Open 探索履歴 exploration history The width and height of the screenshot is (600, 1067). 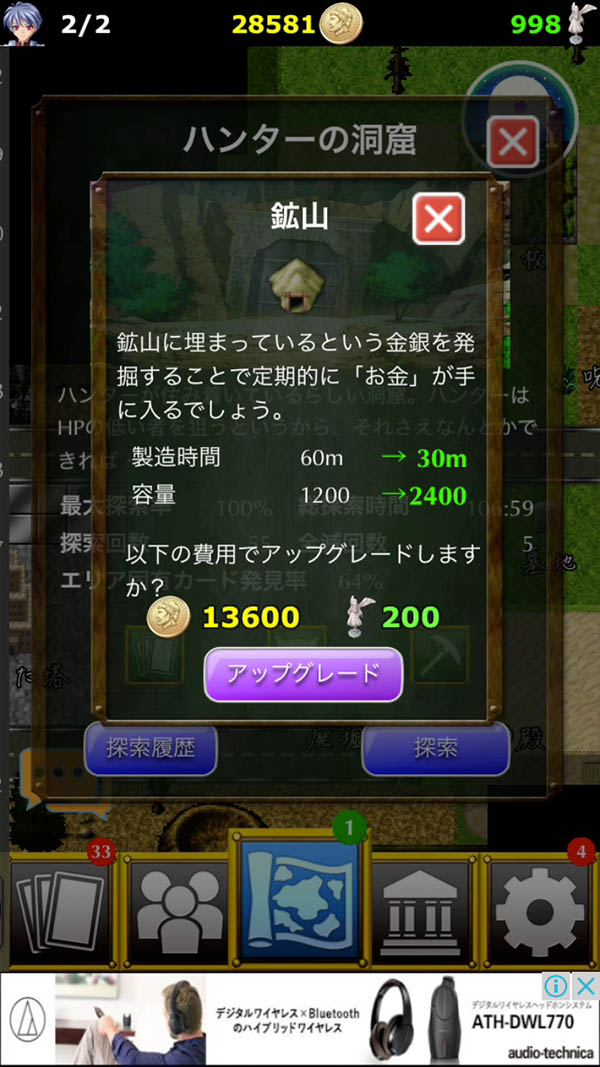click(150, 748)
